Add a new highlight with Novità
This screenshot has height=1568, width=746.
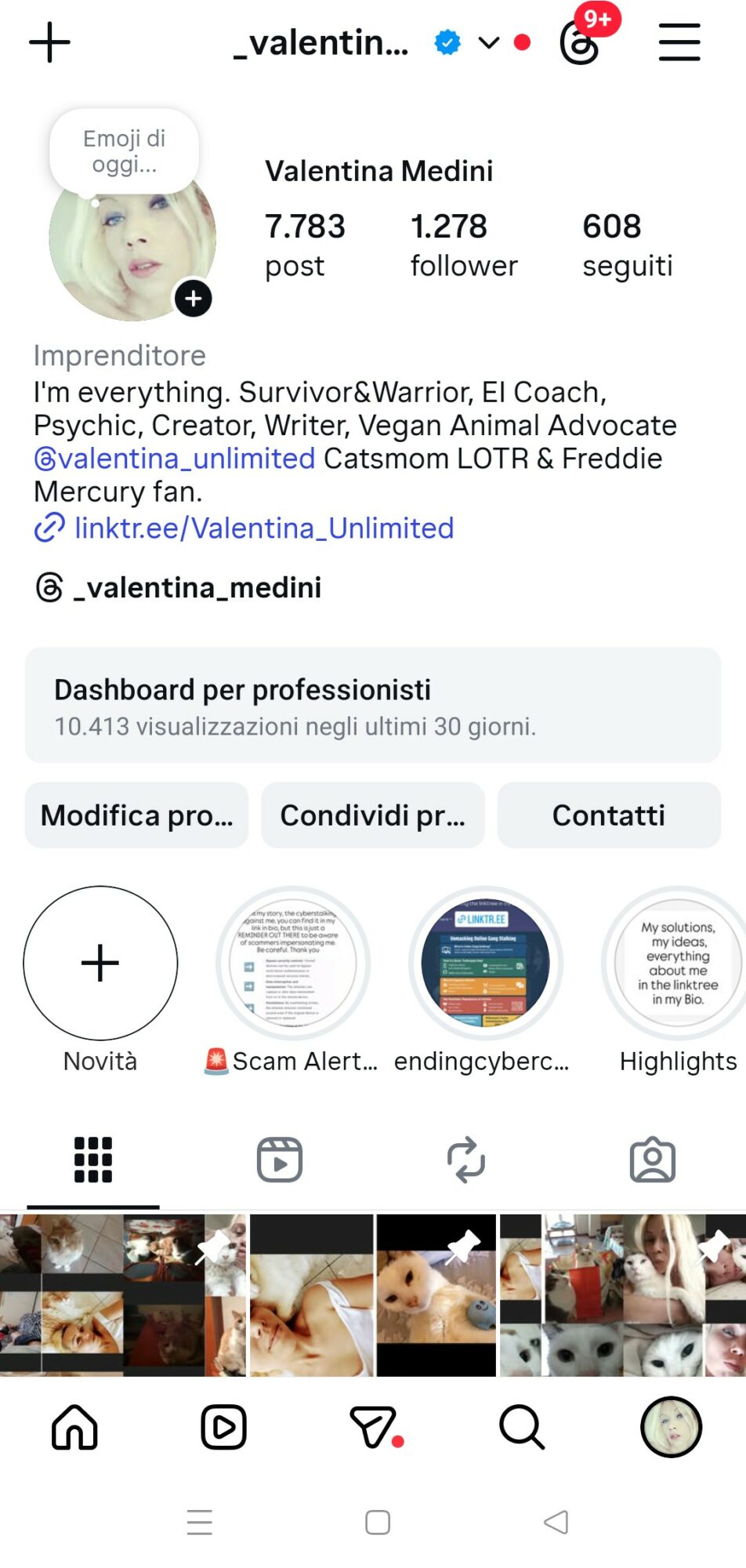click(x=100, y=964)
